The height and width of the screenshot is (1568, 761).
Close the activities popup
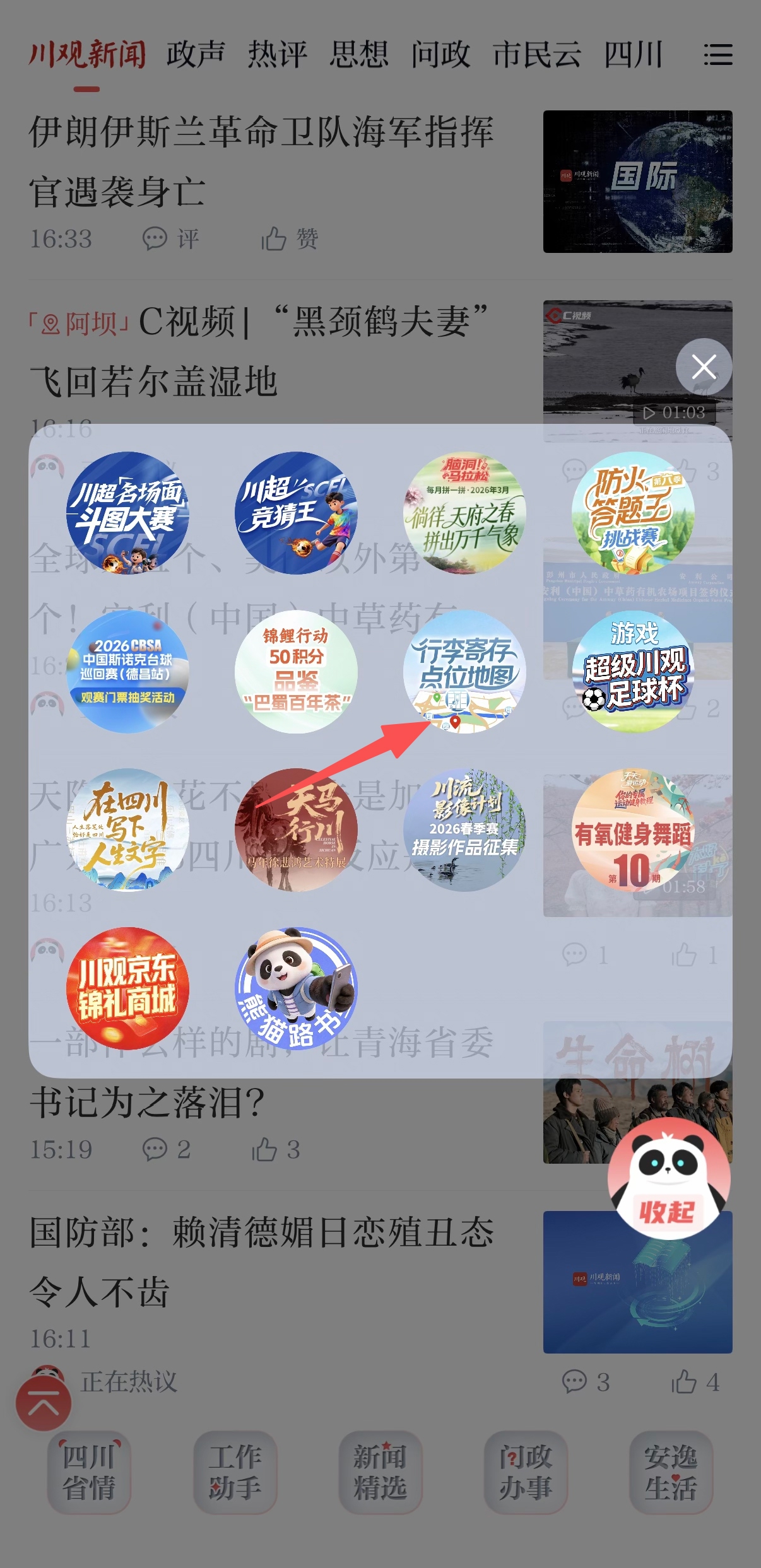pyautogui.click(x=704, y=366)
